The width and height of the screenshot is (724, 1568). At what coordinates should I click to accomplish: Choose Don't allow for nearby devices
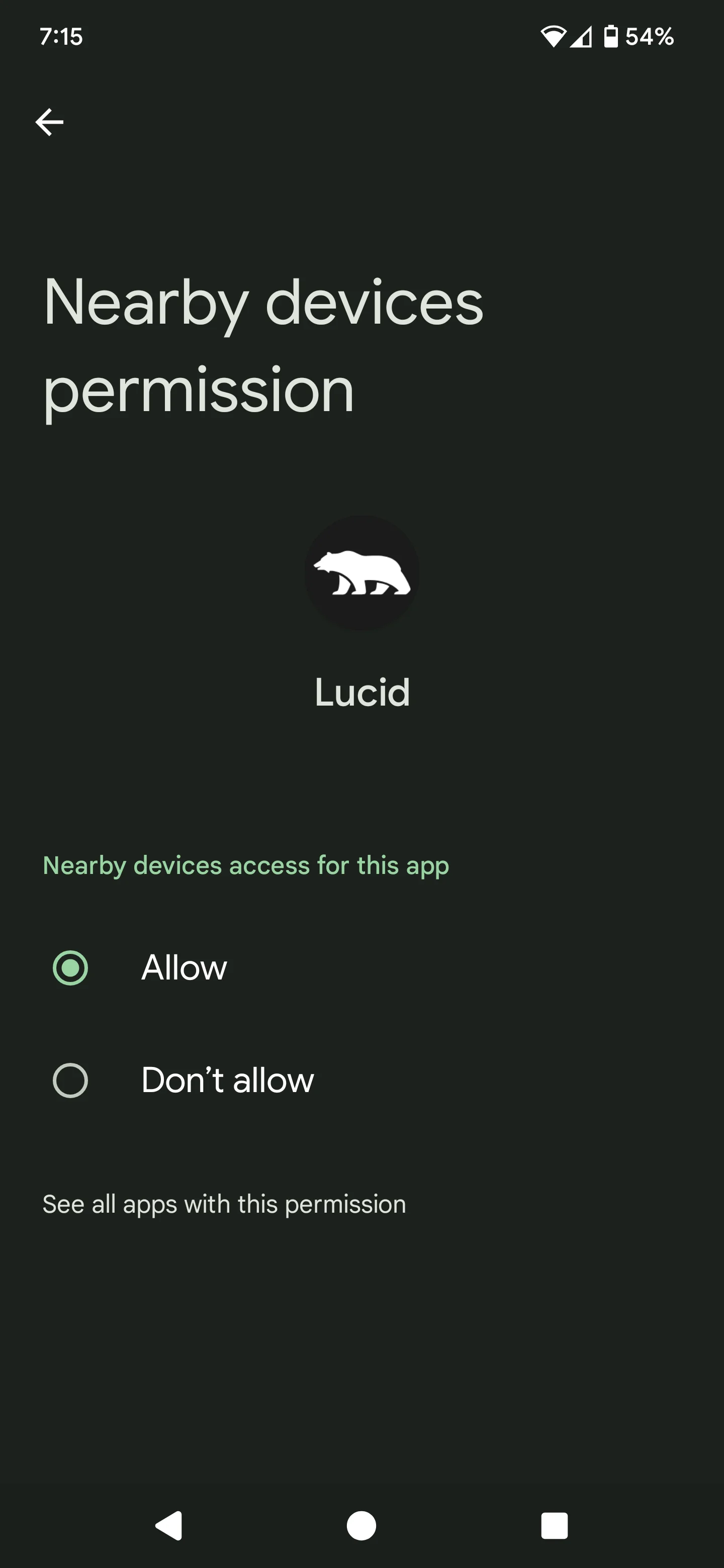coord(361,1081)
